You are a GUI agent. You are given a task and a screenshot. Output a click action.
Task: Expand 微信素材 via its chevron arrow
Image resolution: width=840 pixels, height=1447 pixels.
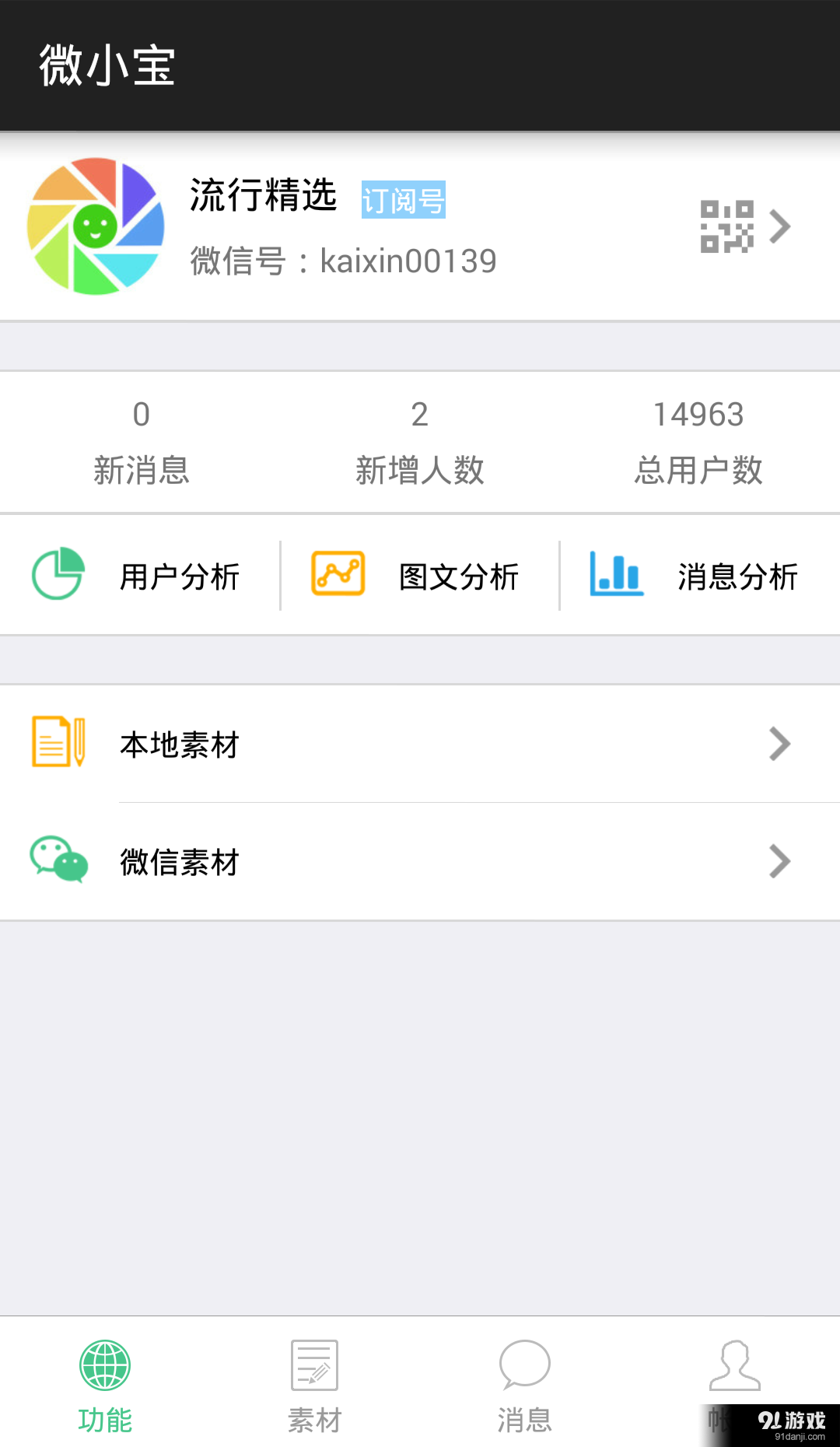click(x=779, y=861)
